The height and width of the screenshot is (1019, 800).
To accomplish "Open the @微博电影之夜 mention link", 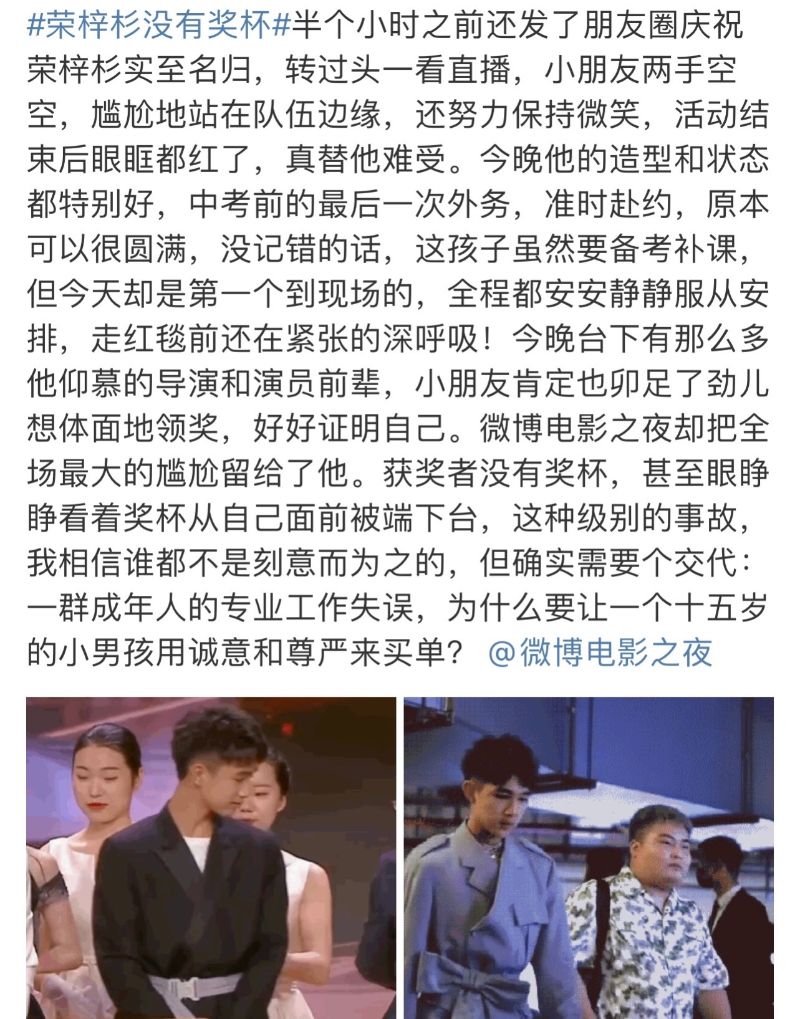I will pos(600,652).
